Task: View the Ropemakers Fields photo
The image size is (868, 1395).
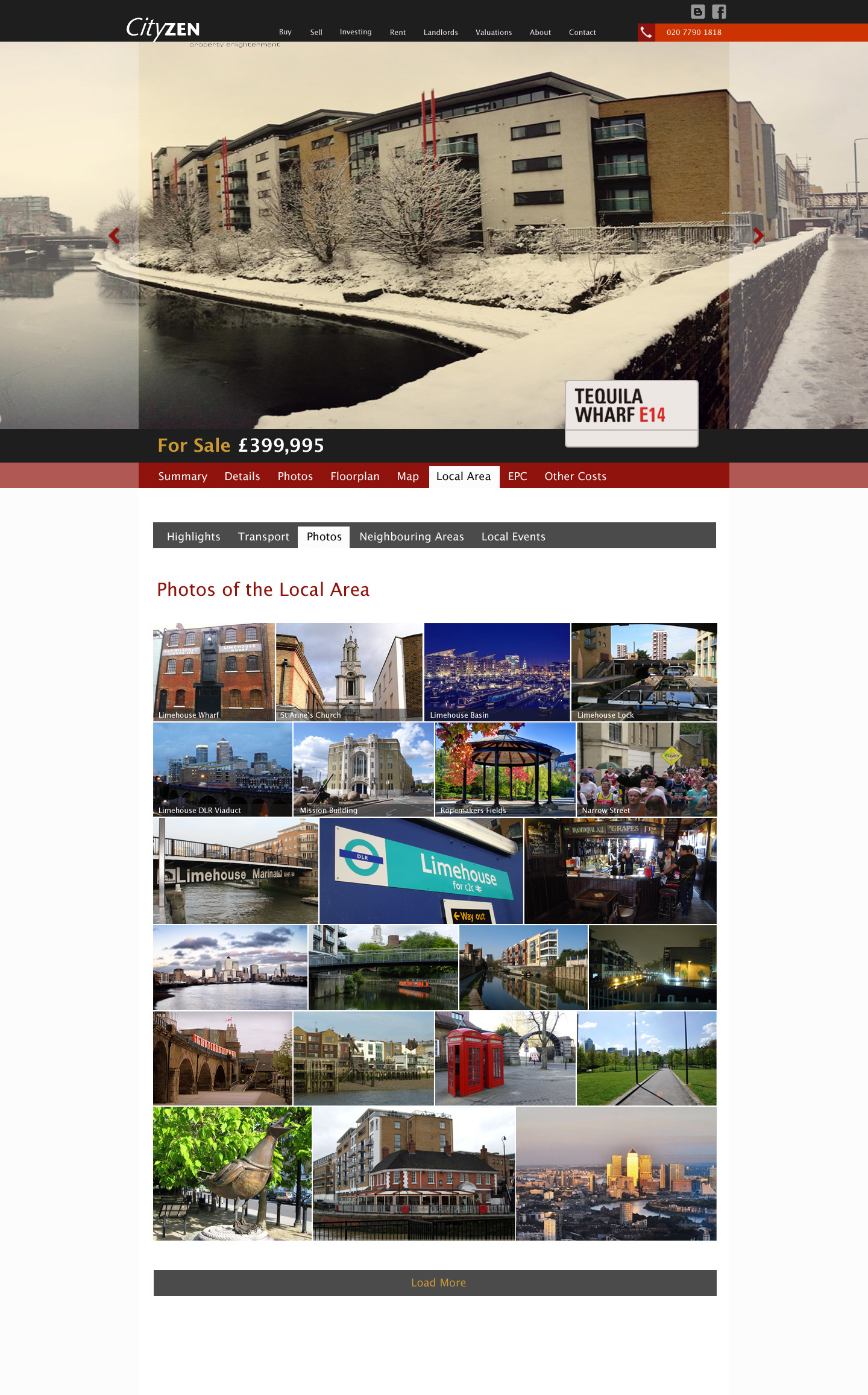Action: pyautogui.click(x=505, y=770)
